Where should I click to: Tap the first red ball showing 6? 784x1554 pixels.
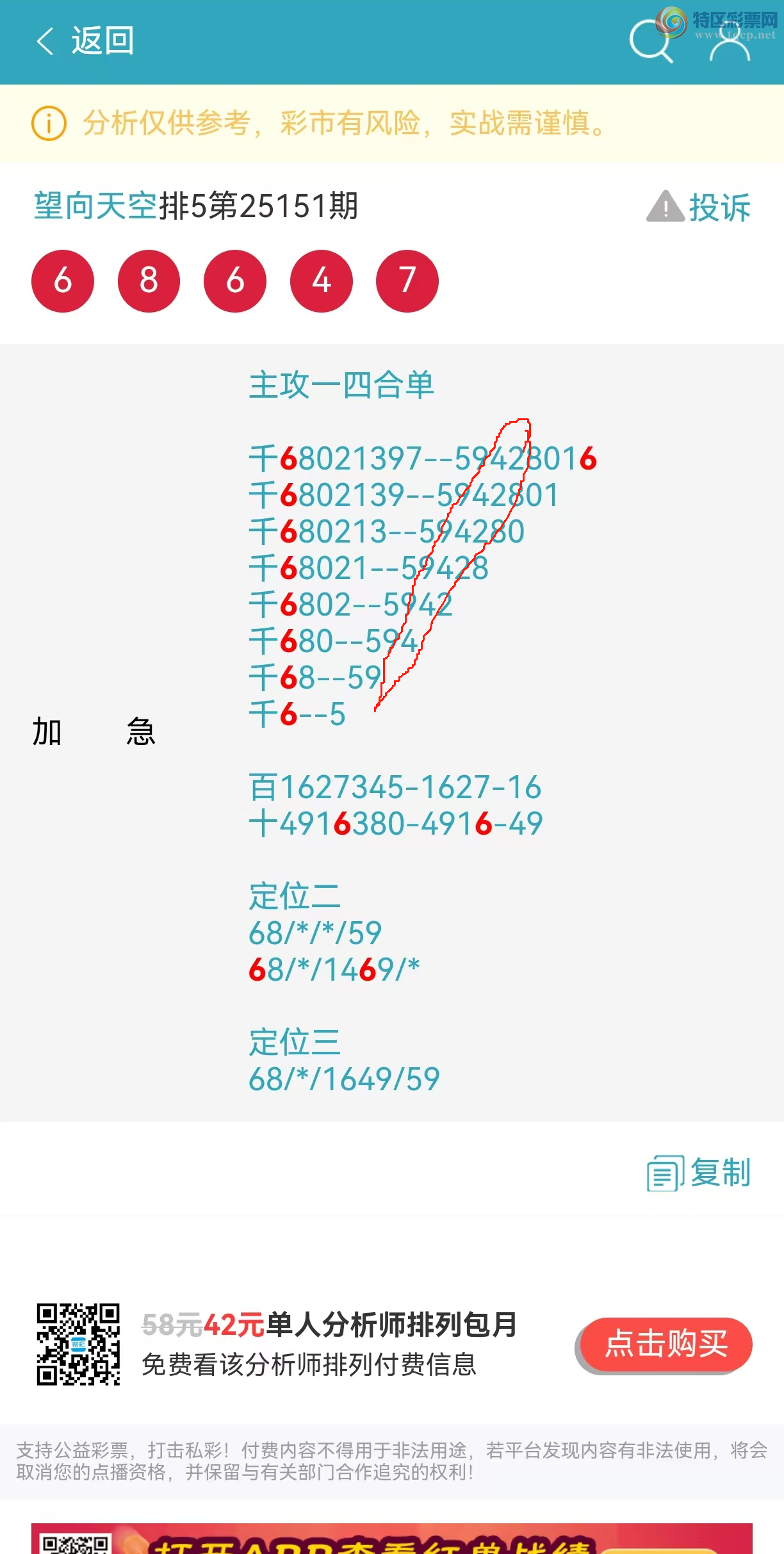(x=62, y=281)
